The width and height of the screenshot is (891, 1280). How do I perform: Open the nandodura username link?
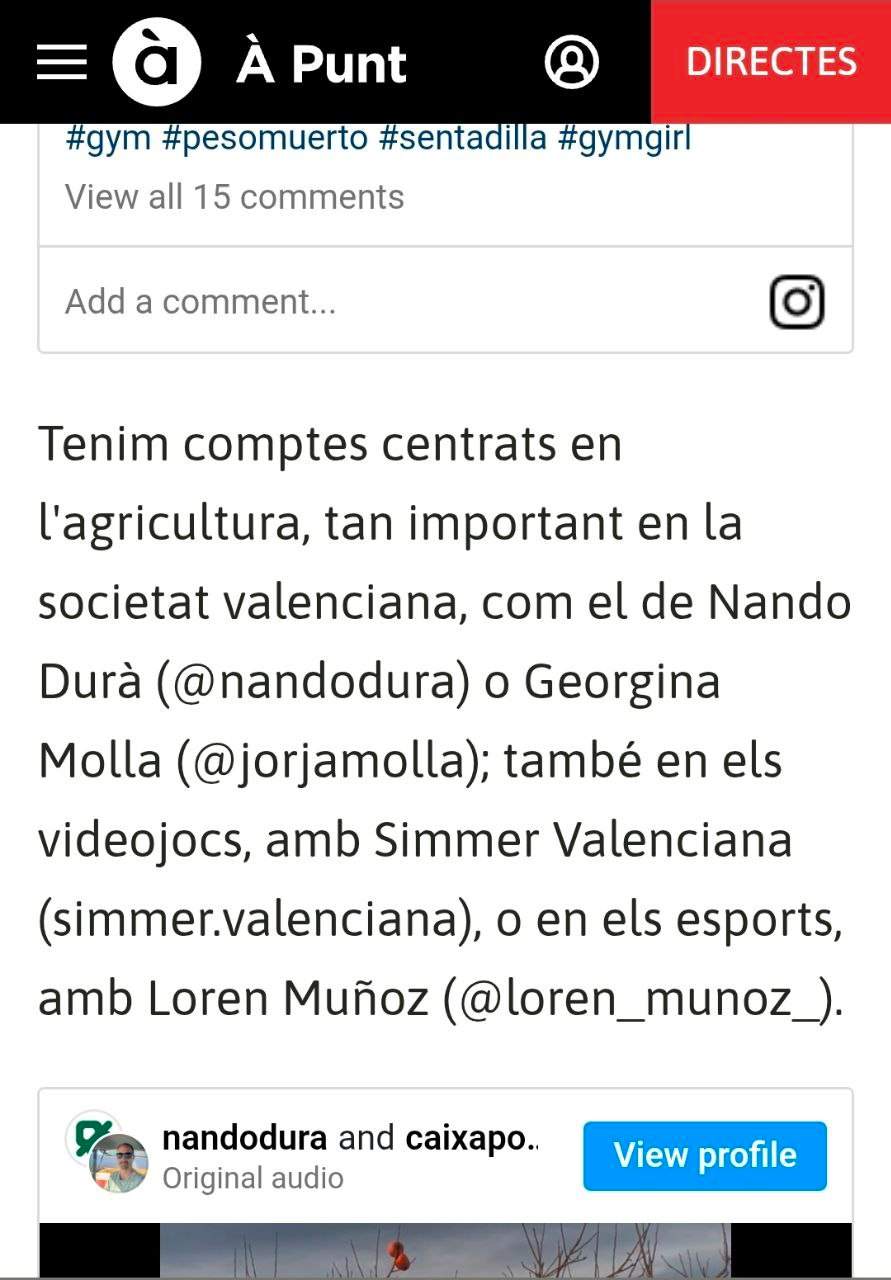coord(244,1138)
